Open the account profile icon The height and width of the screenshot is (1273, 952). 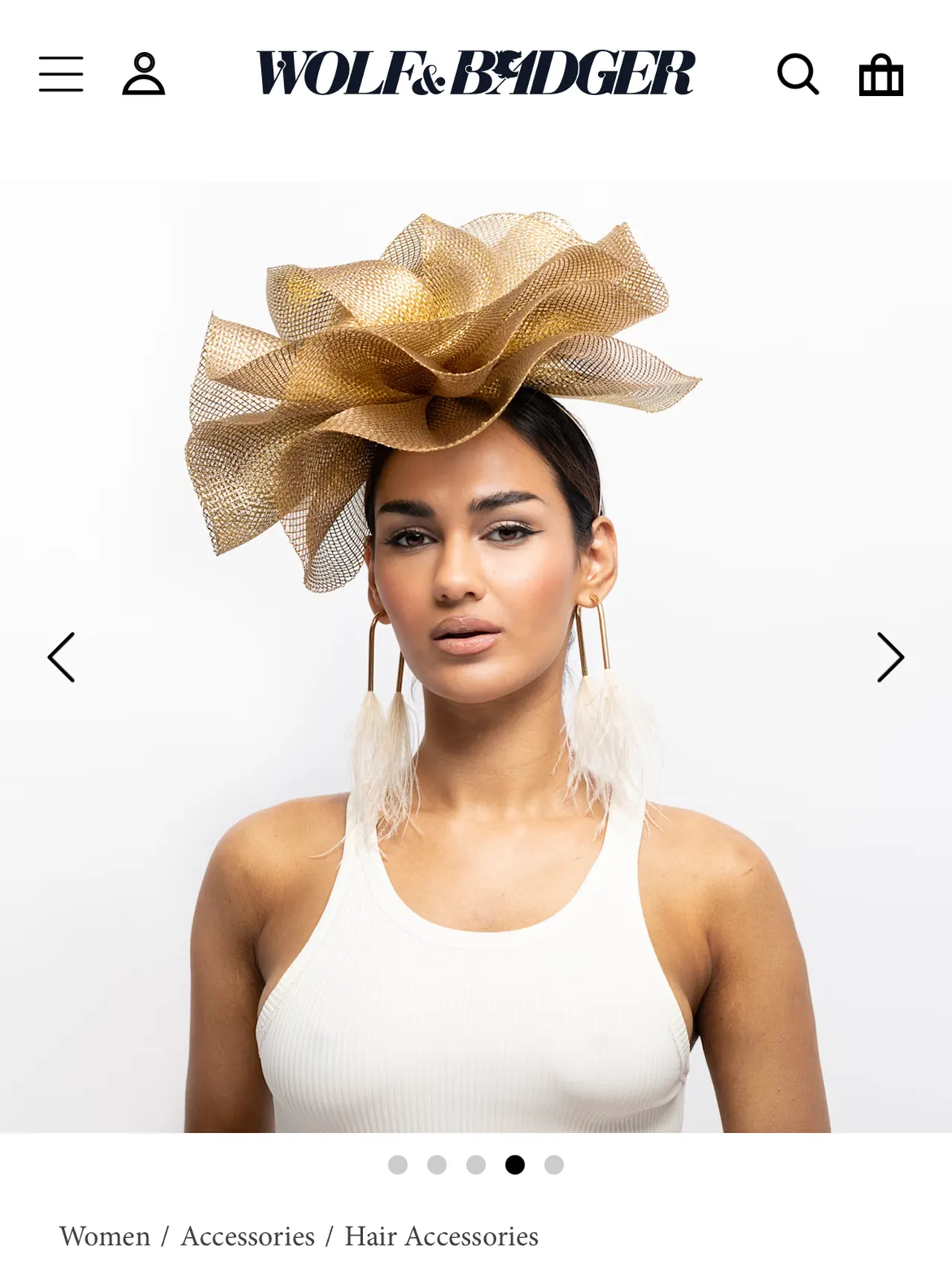coord(144,74)
